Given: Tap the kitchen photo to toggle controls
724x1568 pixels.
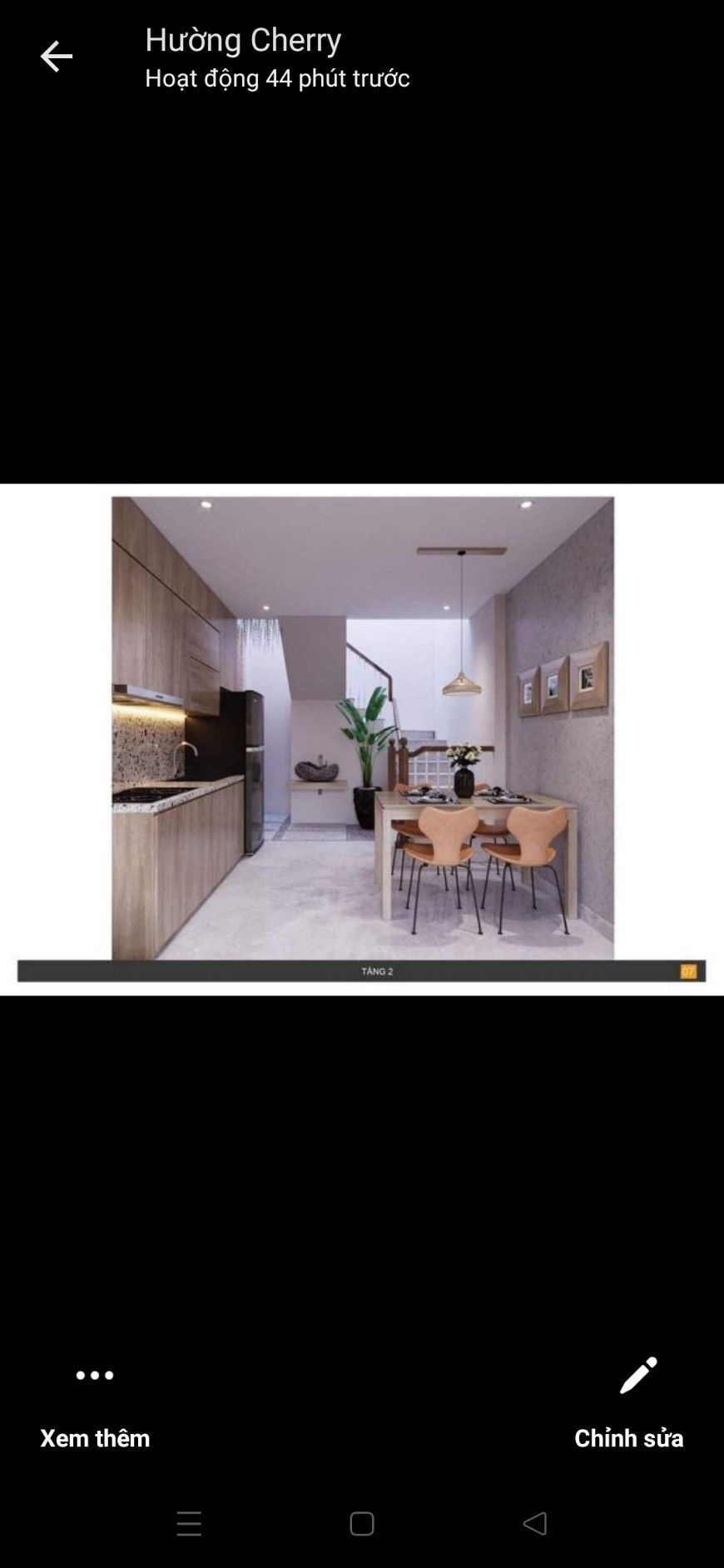Looking at the screenshot, I should 362,739.
